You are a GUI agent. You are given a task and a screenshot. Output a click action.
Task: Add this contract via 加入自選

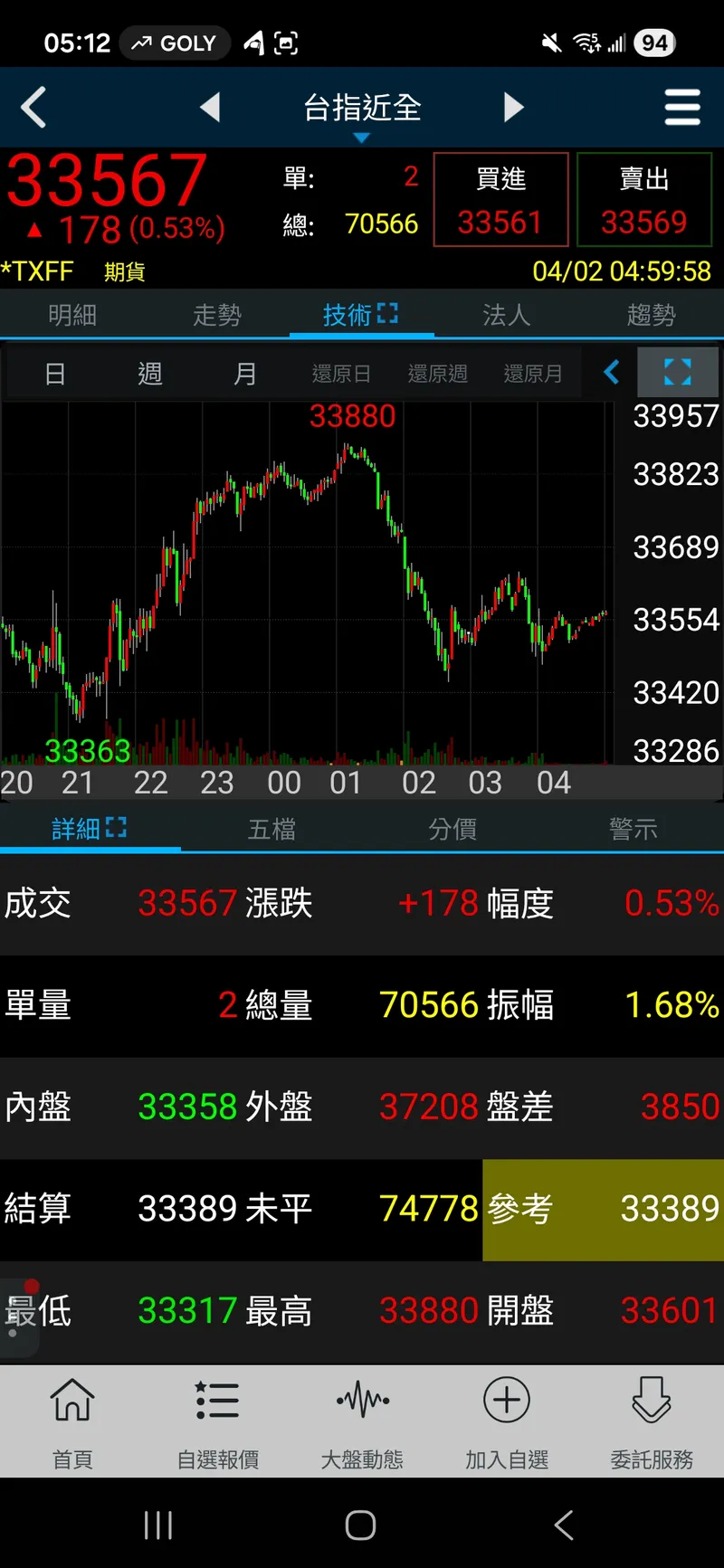(507, 1422)
